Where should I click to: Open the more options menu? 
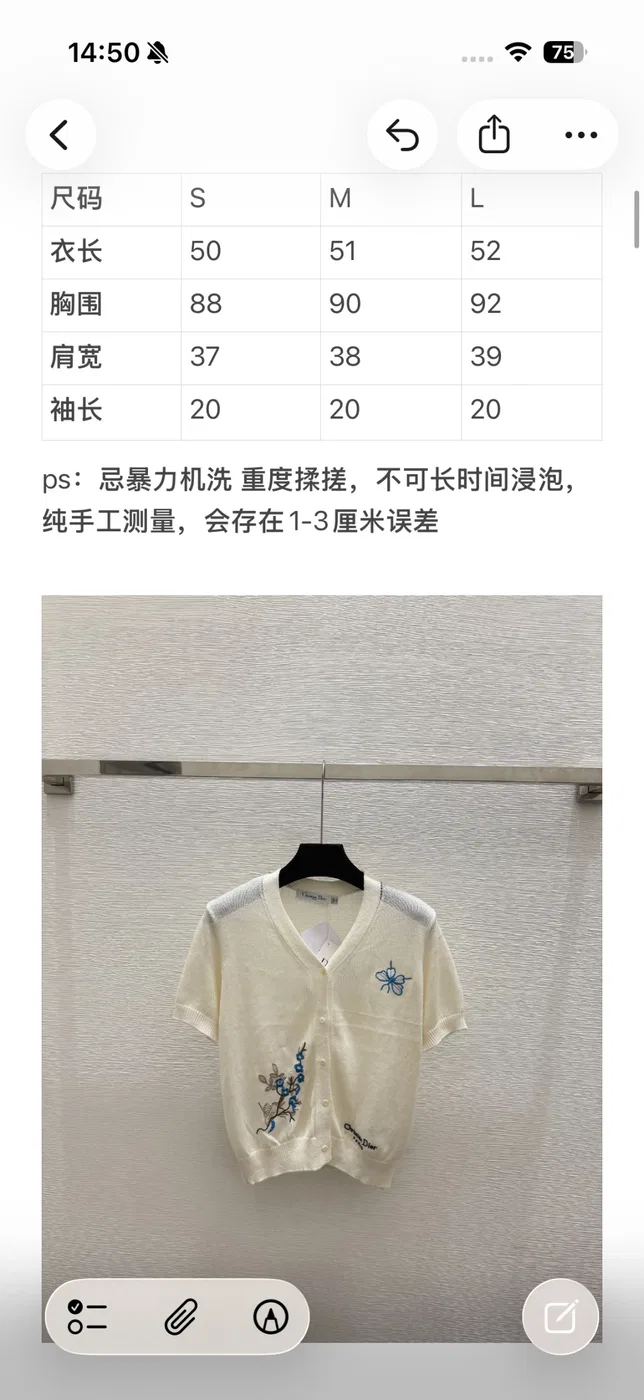pyautogui.click(x=581, y=135)
